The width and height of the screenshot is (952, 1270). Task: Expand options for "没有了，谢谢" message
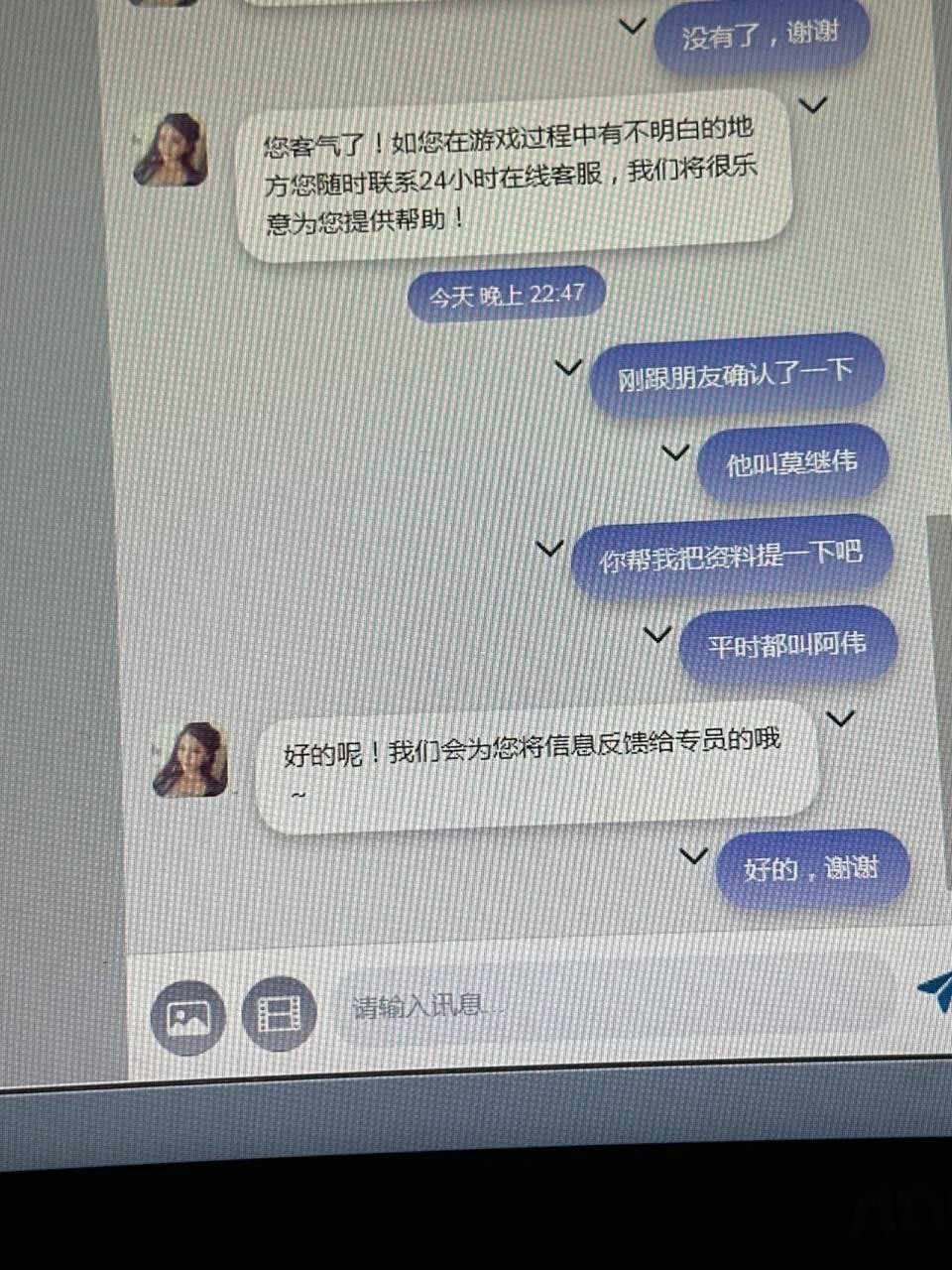(632, 26)
